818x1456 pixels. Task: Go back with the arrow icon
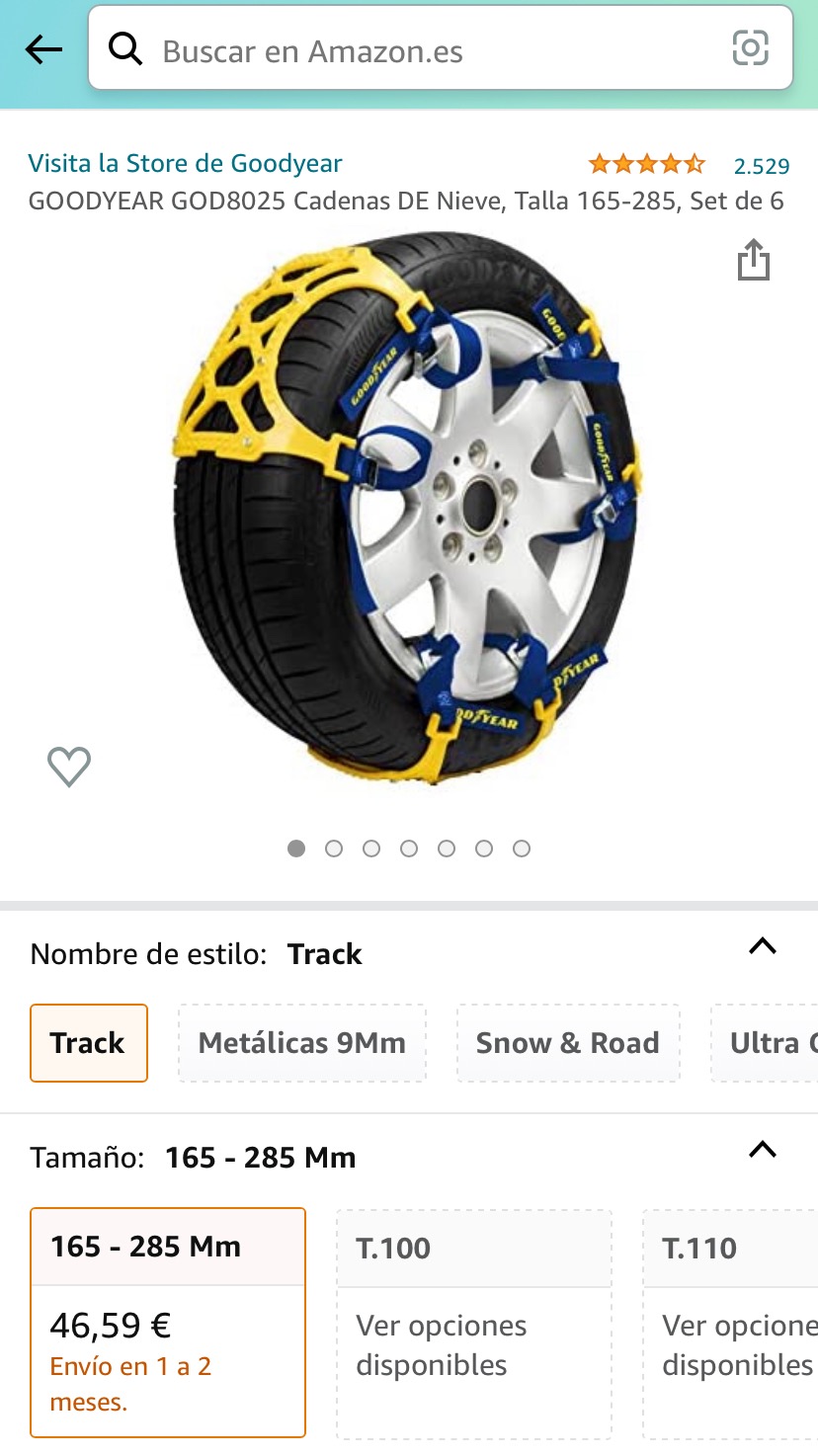[43, 49]
